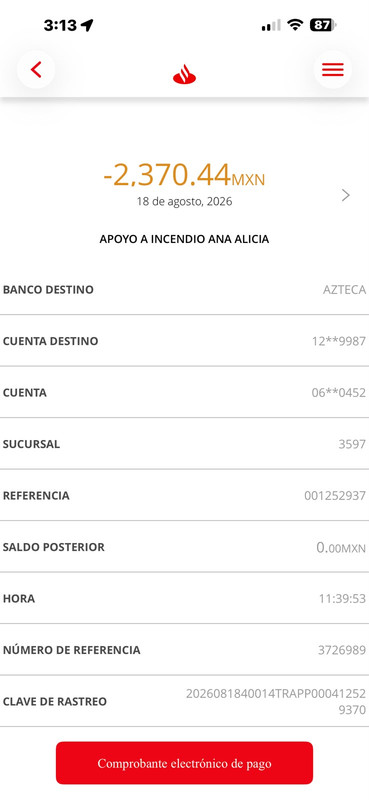369x800 pixels.
Task: Go back with the red arrow
Action: coord(36,69)
